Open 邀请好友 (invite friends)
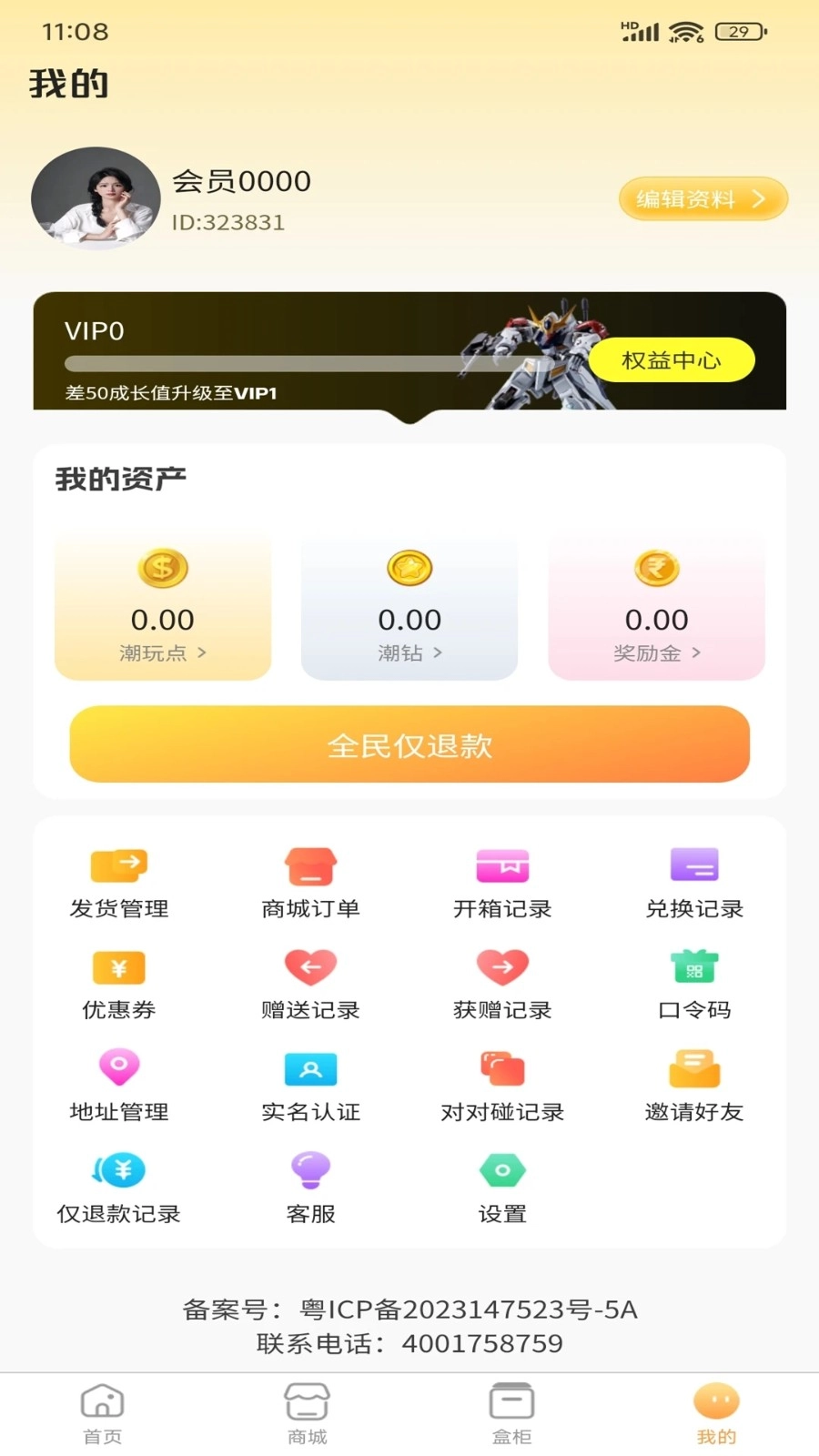819x1456 pixels. [x=693, y=1087]
